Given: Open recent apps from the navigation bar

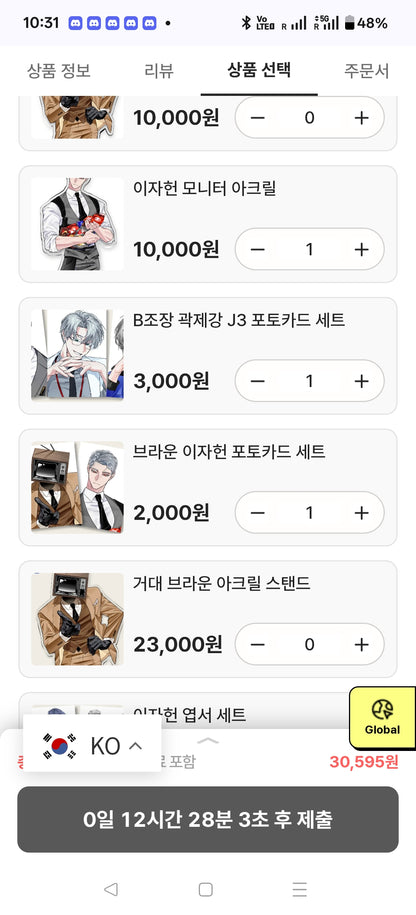Looking at the screenshot, I should 299,889.
